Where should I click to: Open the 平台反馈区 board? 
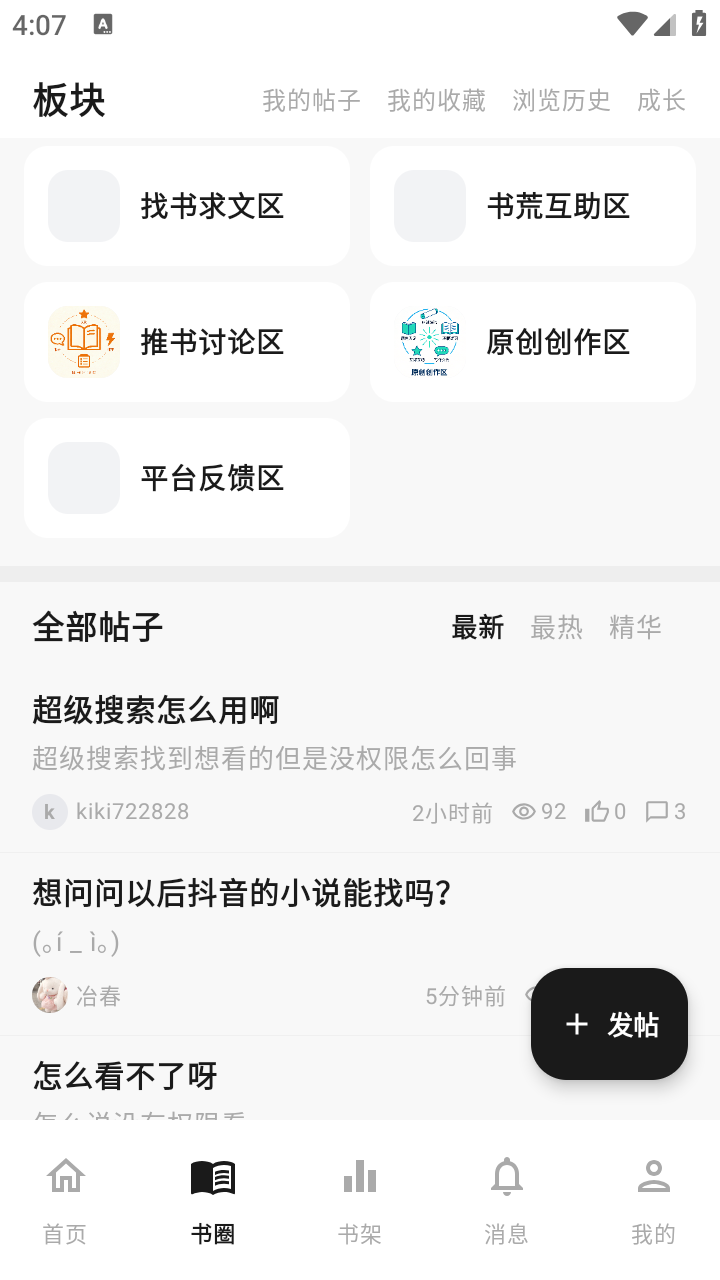tap(187, 477)
